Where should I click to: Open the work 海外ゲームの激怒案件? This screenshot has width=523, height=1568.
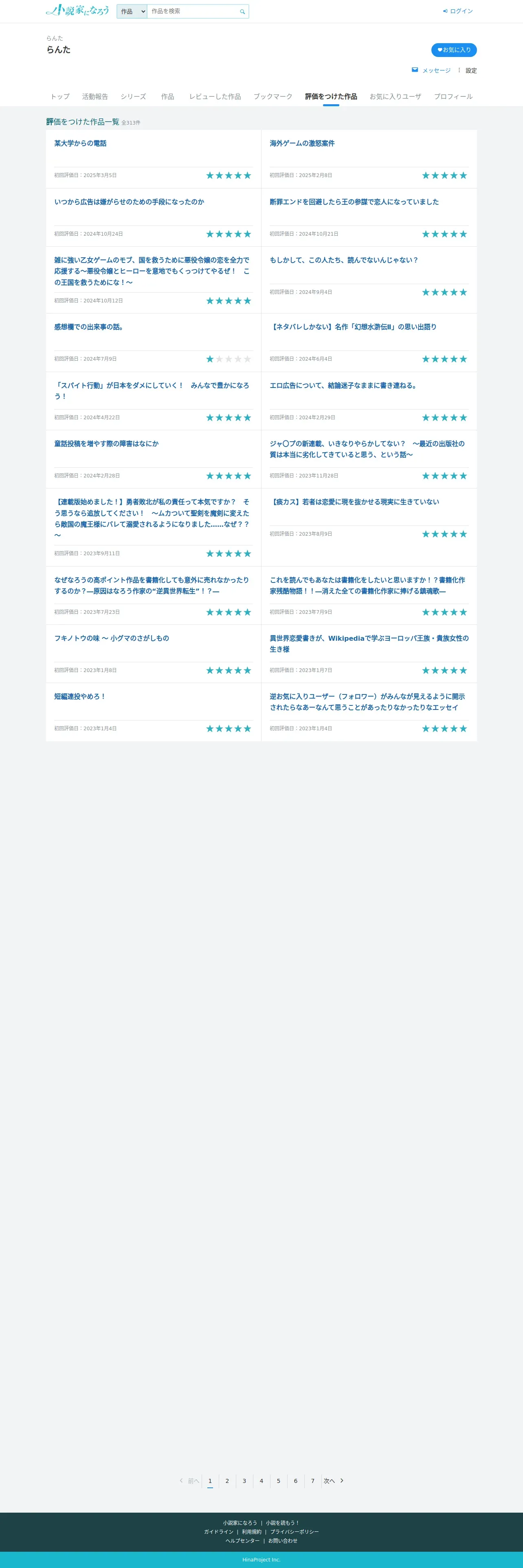tap(302, 144)
